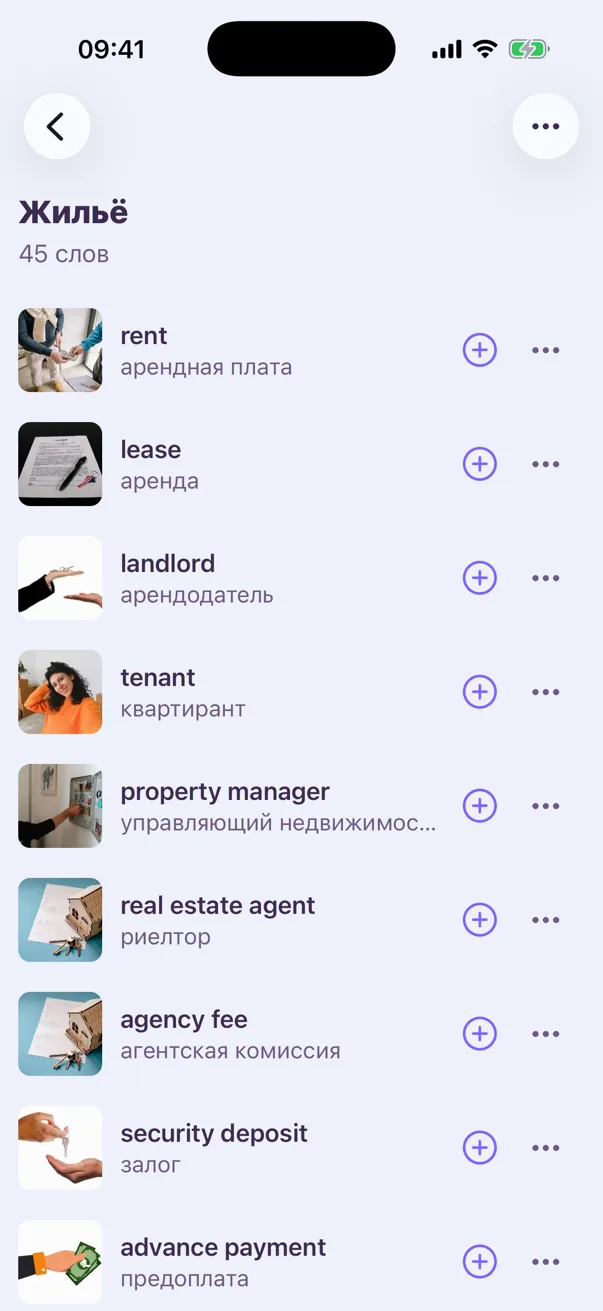Open more options for rent

546,350
